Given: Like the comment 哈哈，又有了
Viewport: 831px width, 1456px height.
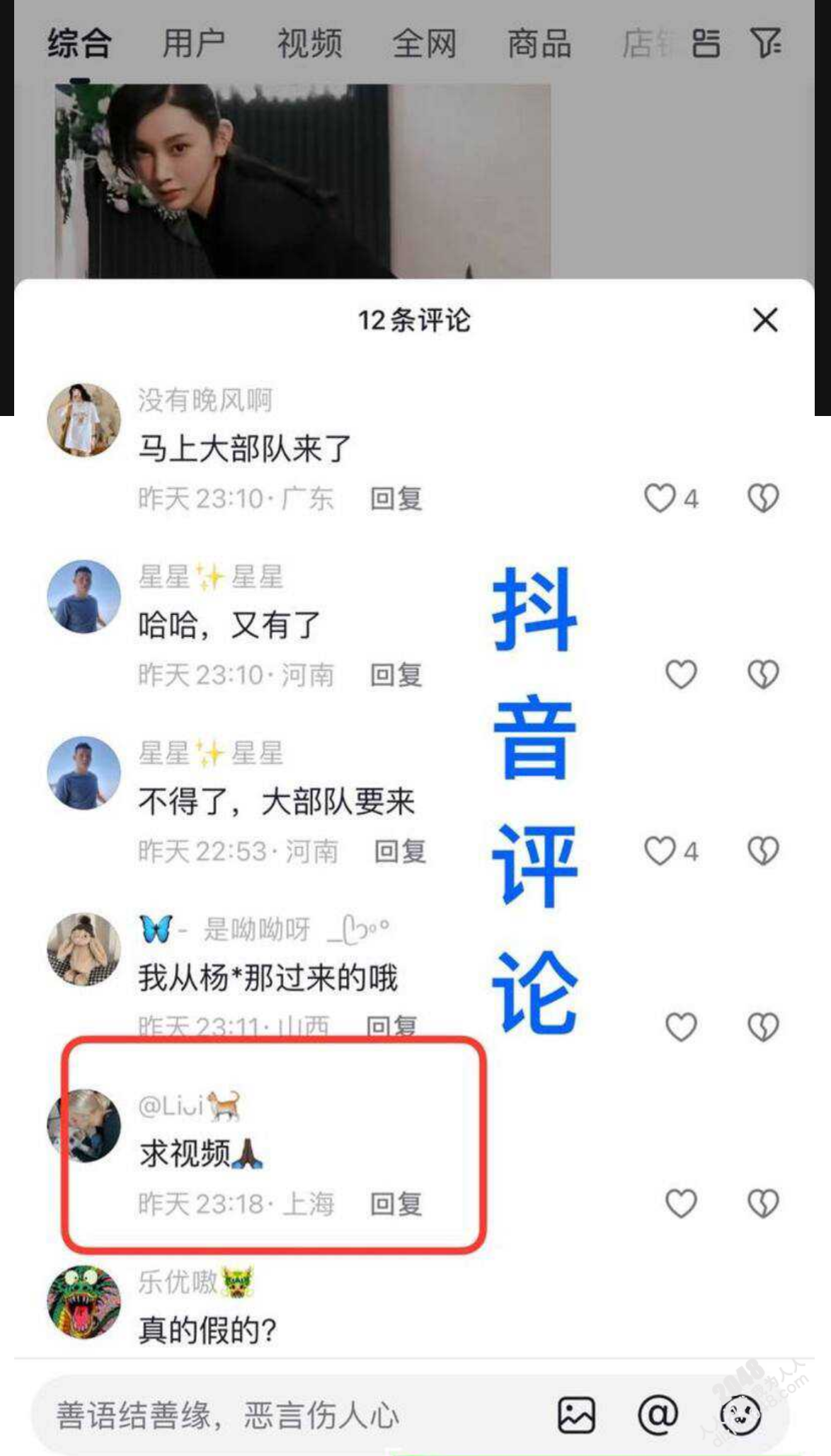Looking at the screenshot, I should (681, 674).
